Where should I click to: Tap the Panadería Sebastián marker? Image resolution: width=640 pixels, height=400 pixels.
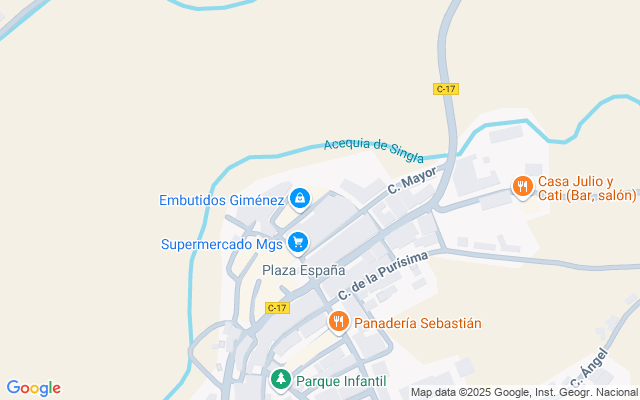[x=339, y=322]
